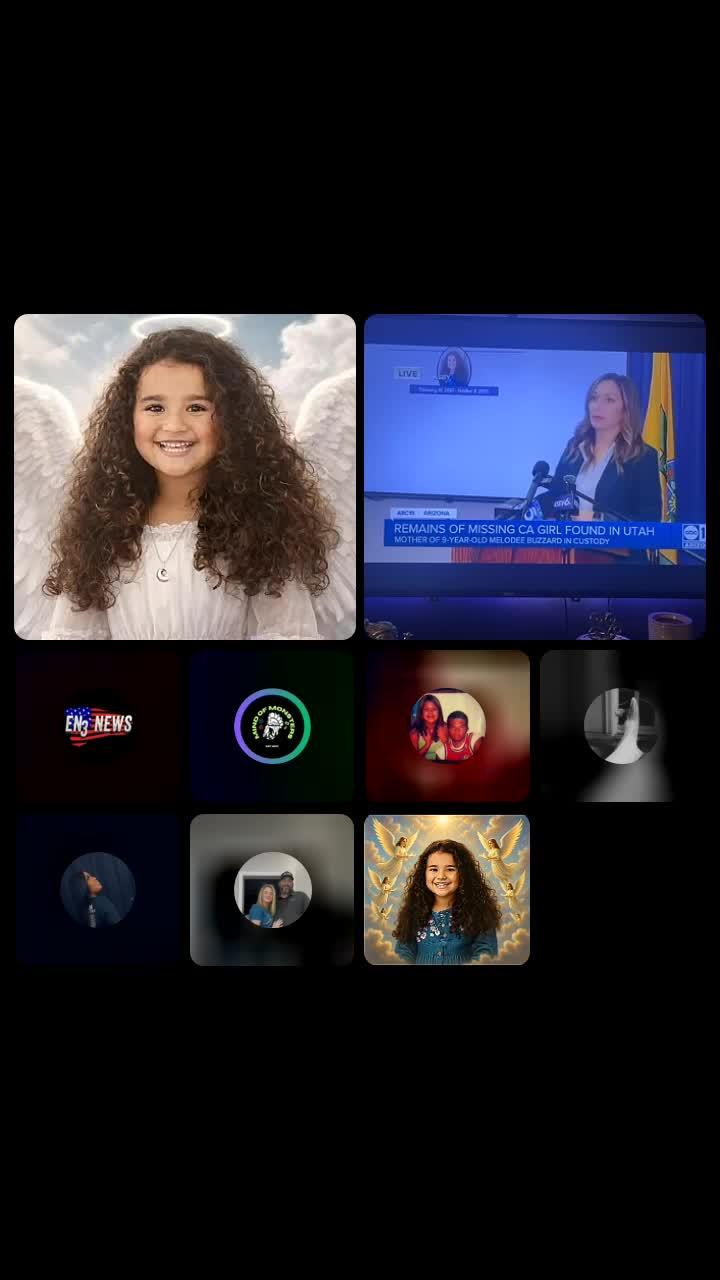Select the EN3 News guest tile

[x=98, y=725]
